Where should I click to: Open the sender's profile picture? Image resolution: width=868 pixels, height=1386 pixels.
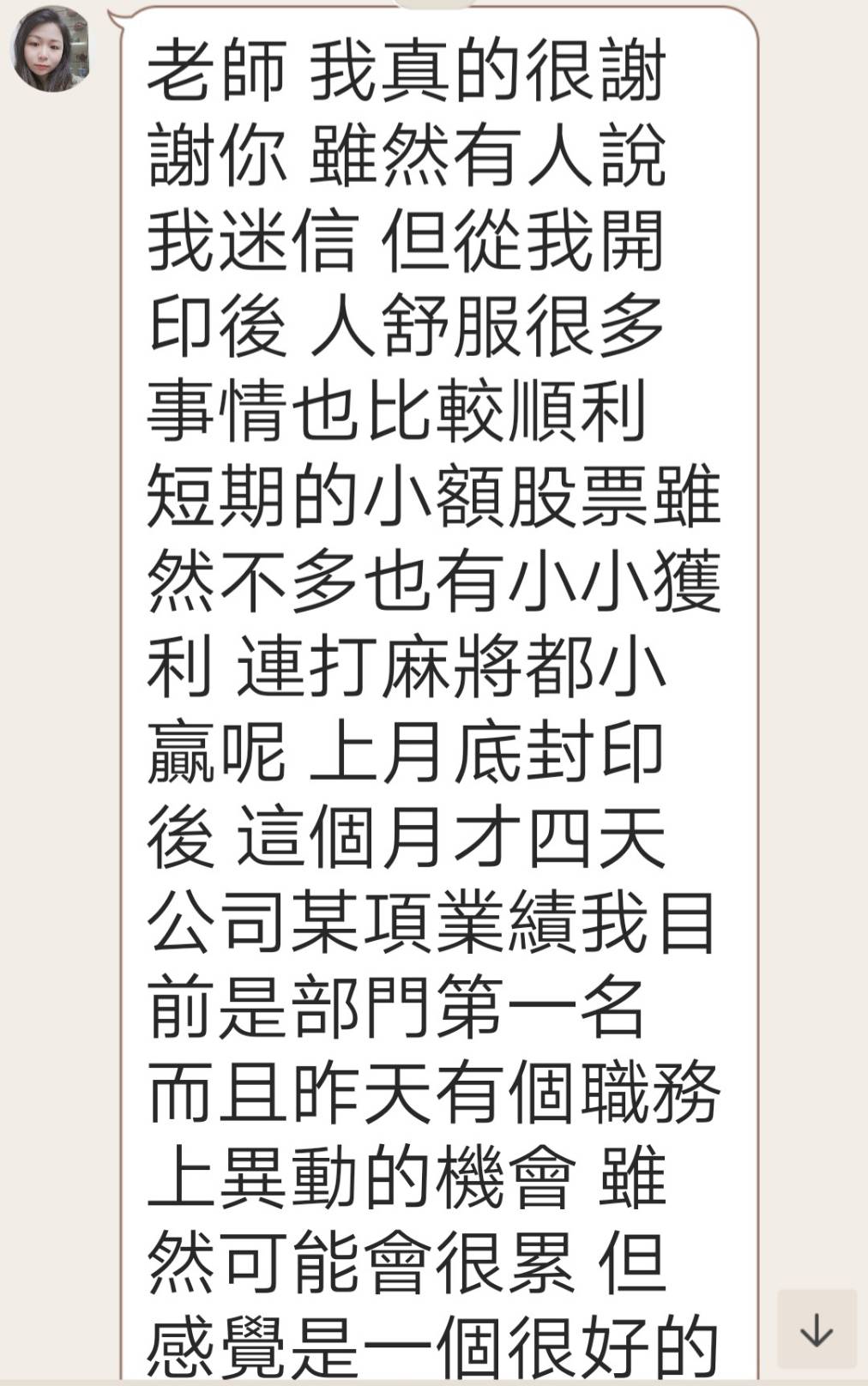point(51,50)
